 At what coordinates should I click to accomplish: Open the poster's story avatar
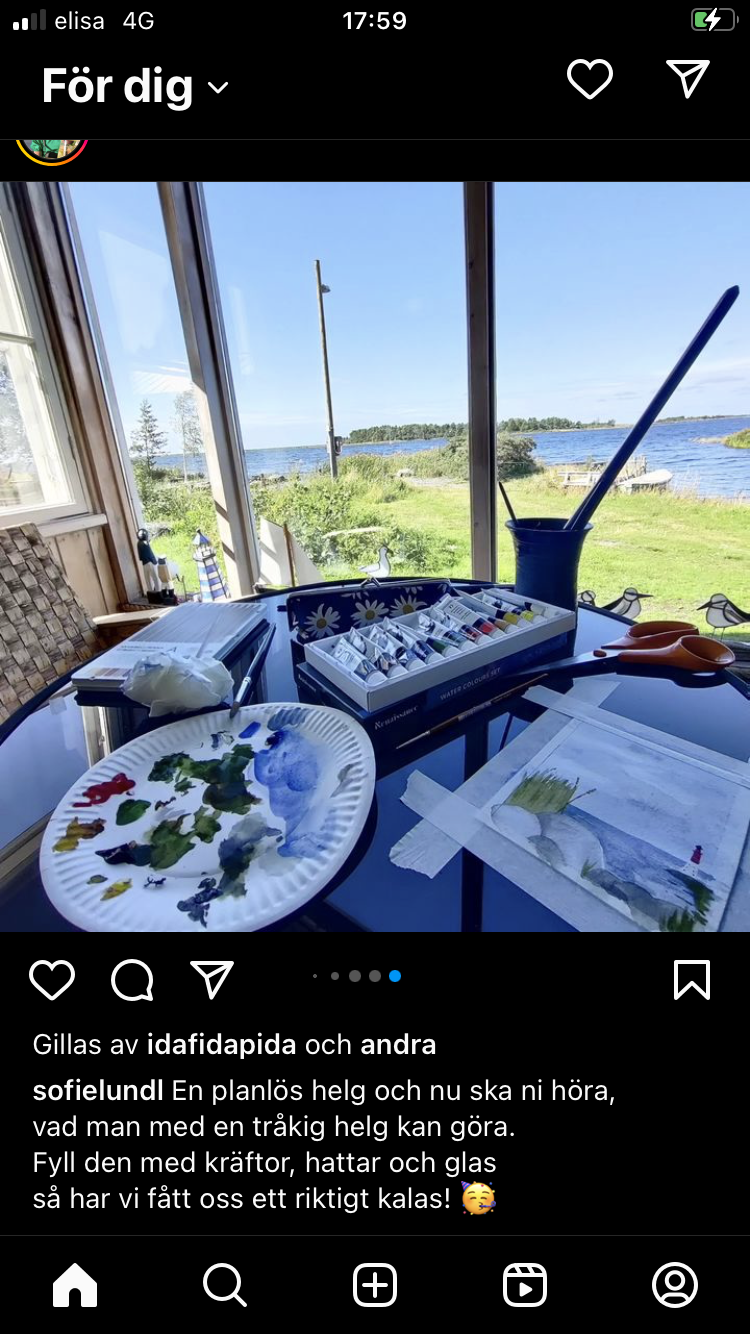(52, 150)
